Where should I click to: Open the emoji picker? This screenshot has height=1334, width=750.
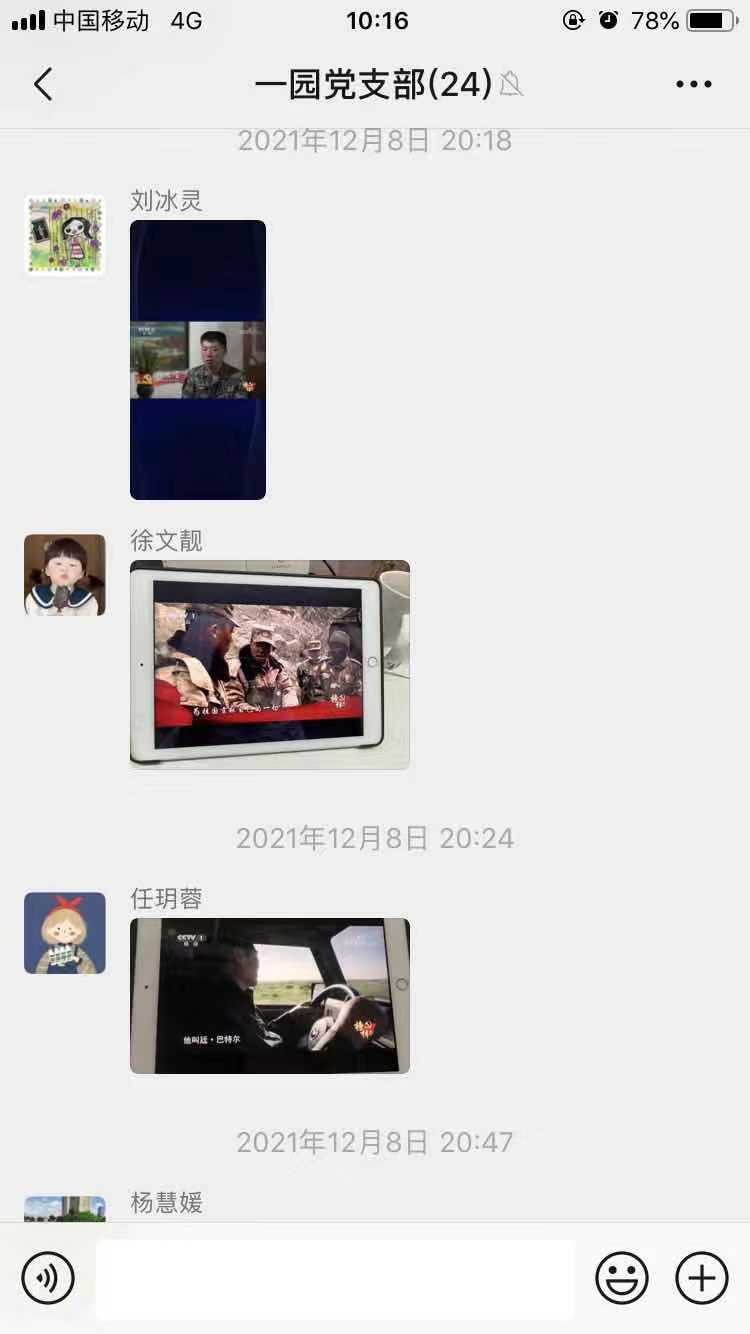tap(622, 1278)
